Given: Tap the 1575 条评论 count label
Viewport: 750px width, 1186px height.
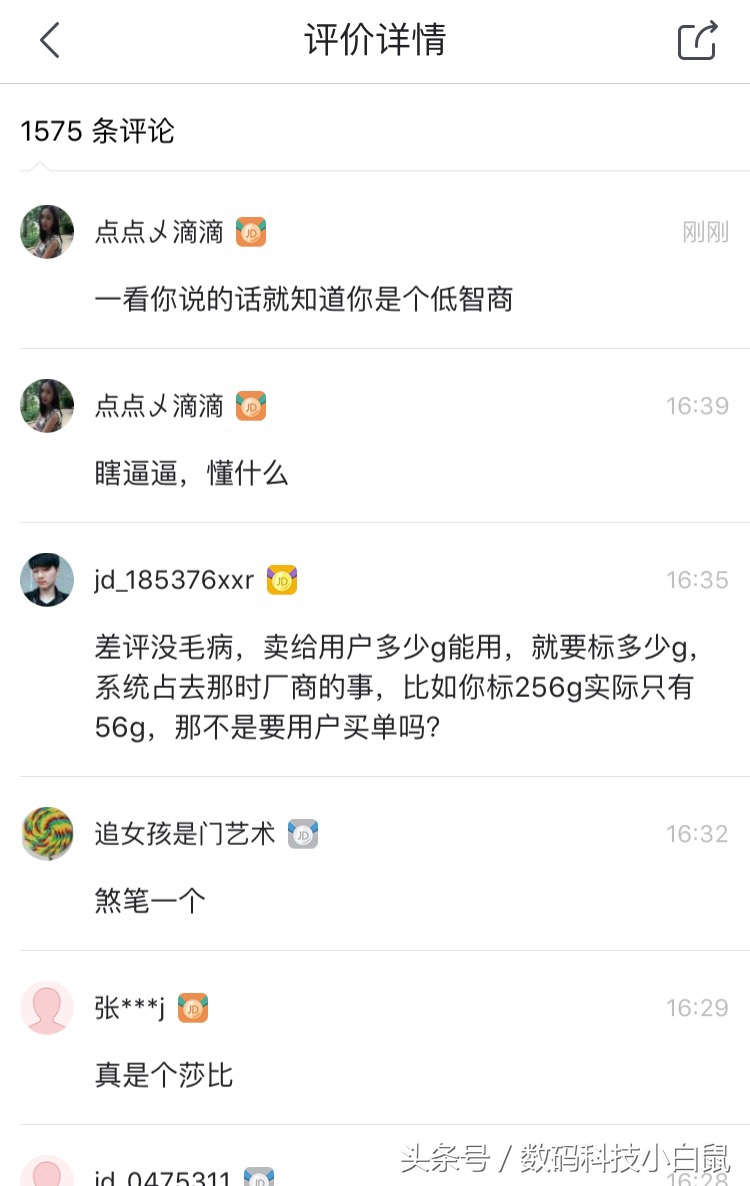Looking at the screenshot, I should click(x=97, y=131).
